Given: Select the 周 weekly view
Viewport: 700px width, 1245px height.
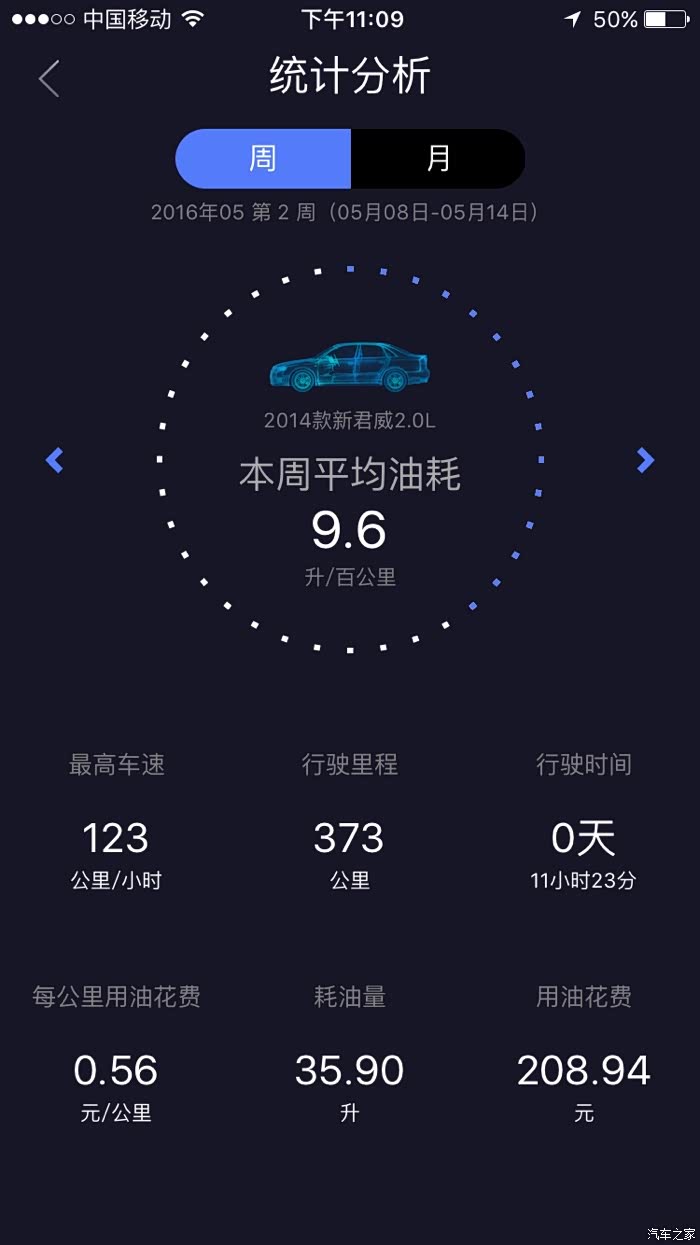Looking at the screenshot, I should pyautogui.click(x=263, y=159).
